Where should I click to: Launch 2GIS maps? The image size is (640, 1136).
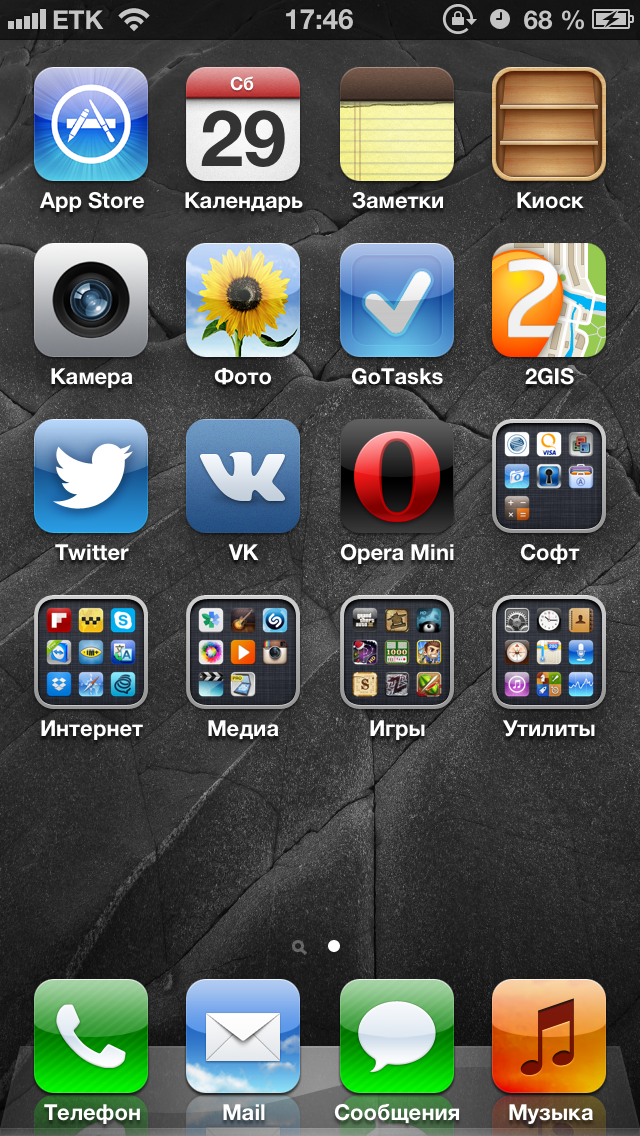pos(549,300)
